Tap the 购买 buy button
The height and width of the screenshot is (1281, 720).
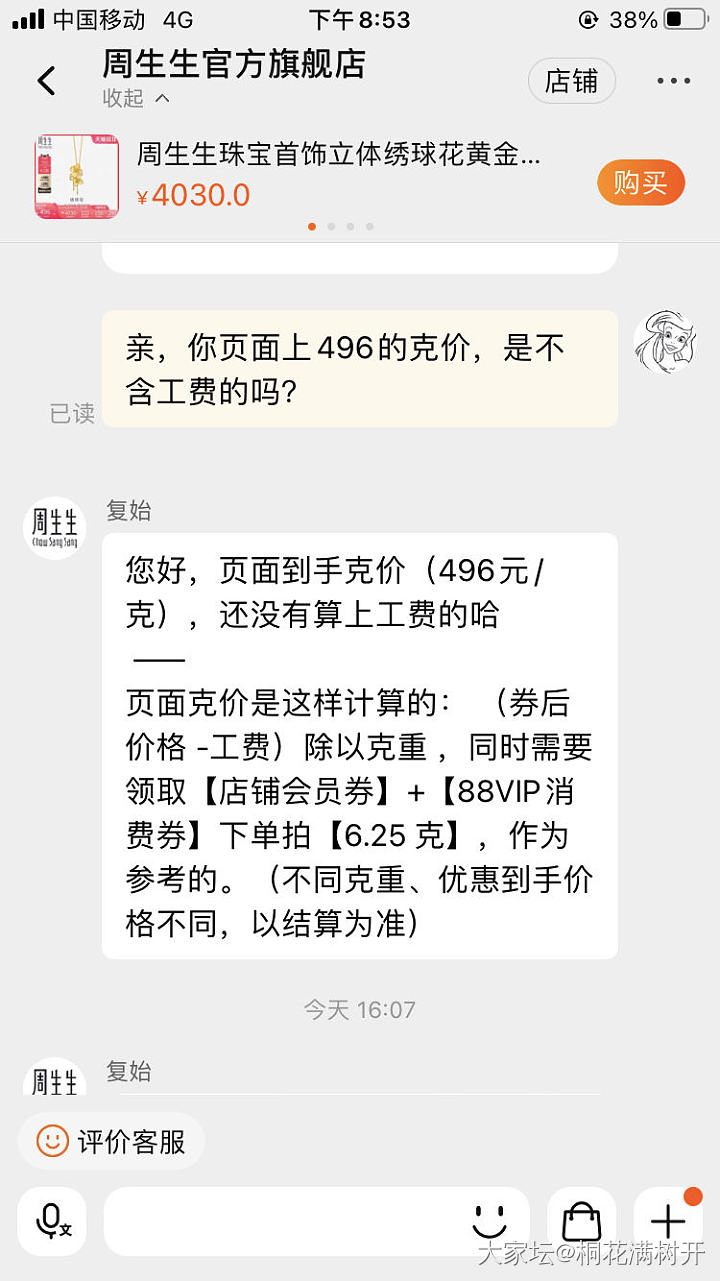640,183
